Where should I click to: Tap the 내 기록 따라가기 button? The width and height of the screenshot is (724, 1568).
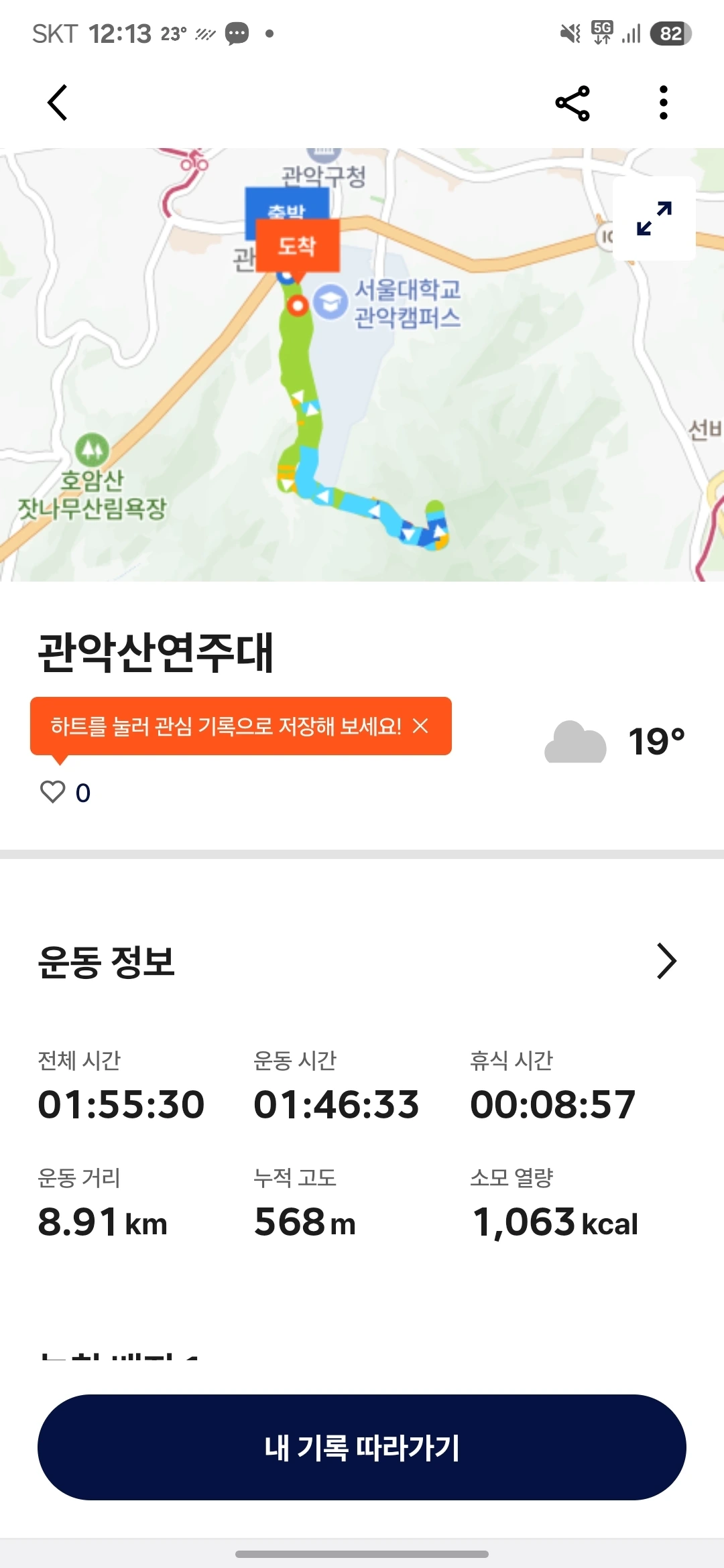point(362,1447)
